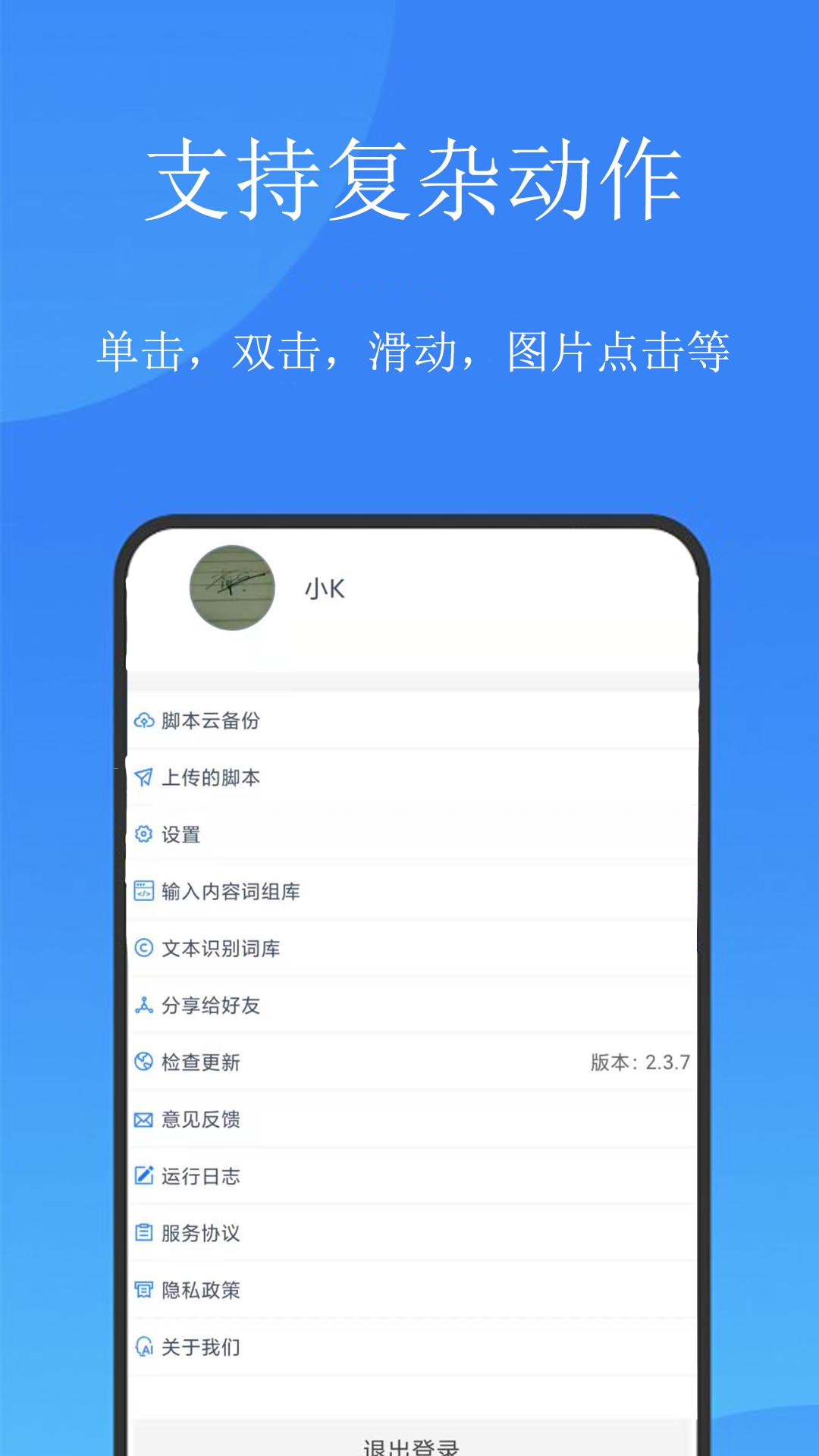This screenshot has width=819, height=1456.
Task: Click the globe check-update icon
Action: point(142,1062)
